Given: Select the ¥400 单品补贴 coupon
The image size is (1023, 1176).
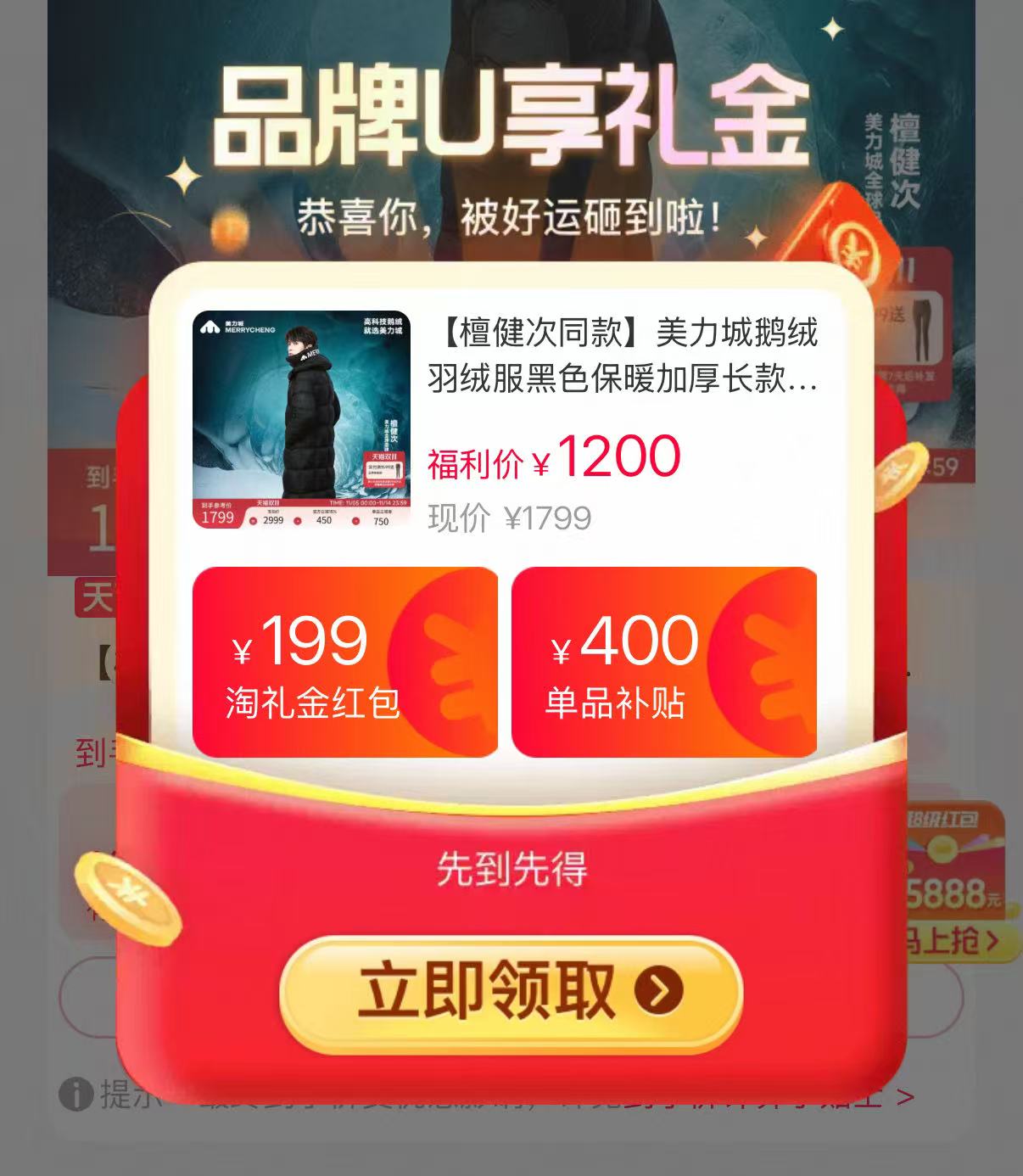Looking at the screenshot, I should [x=663, y=662].
